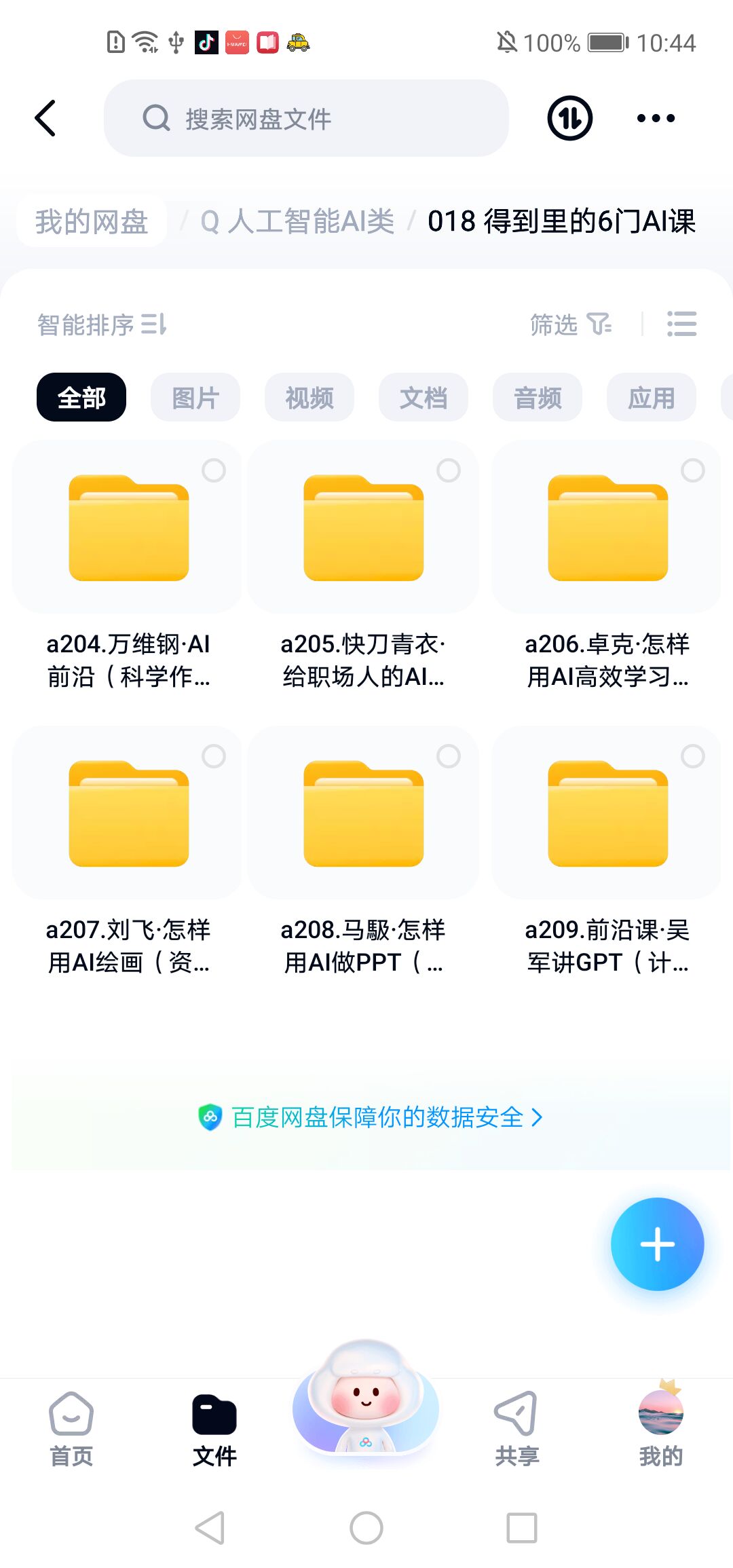Select the 文档 filter chip
Viewport: 733px width, 1568px height.
pos(424,397)
